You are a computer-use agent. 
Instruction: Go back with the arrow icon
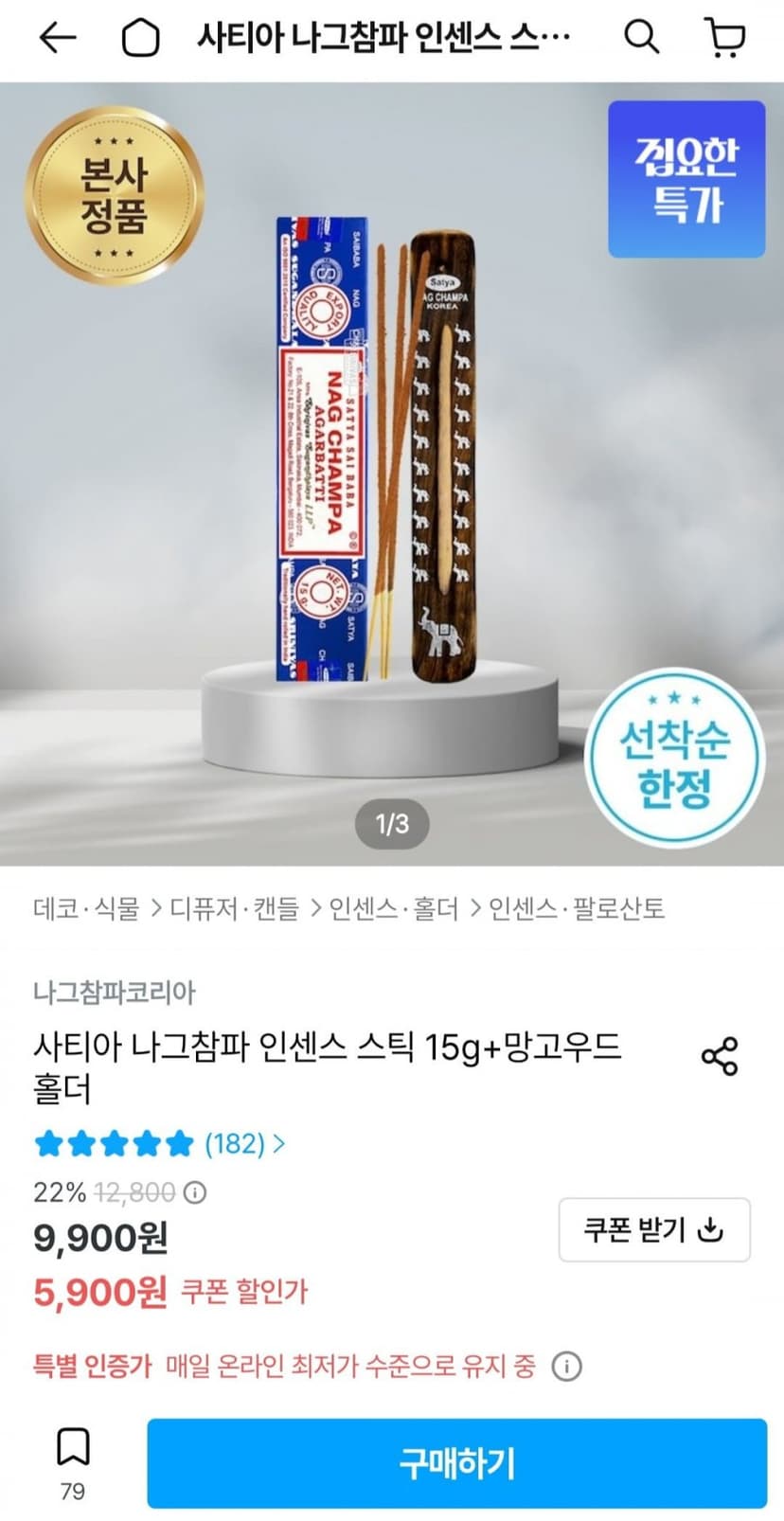[x=57, y=38]
